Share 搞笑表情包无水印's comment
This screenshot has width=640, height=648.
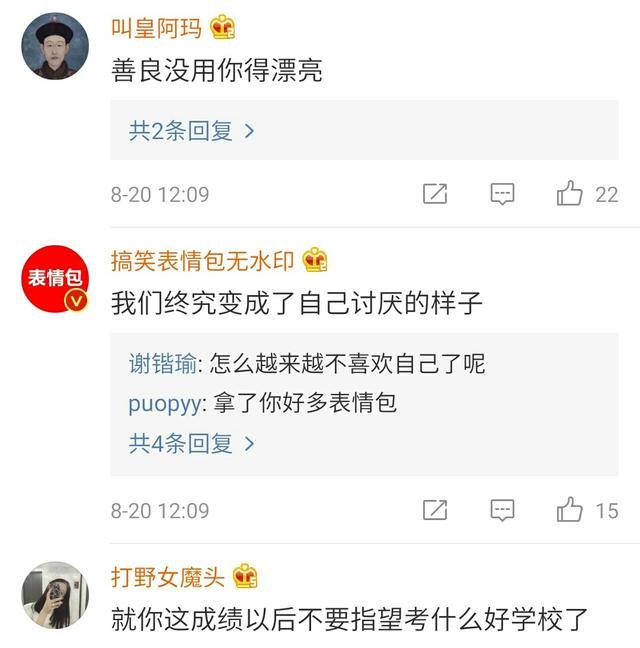435,510
